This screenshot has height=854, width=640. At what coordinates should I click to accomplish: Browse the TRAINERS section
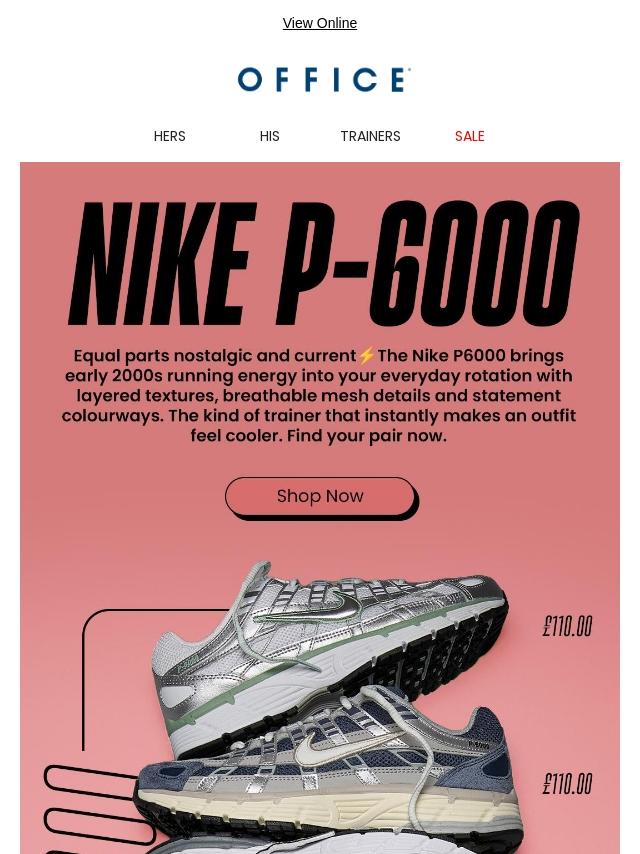[370, 136]
